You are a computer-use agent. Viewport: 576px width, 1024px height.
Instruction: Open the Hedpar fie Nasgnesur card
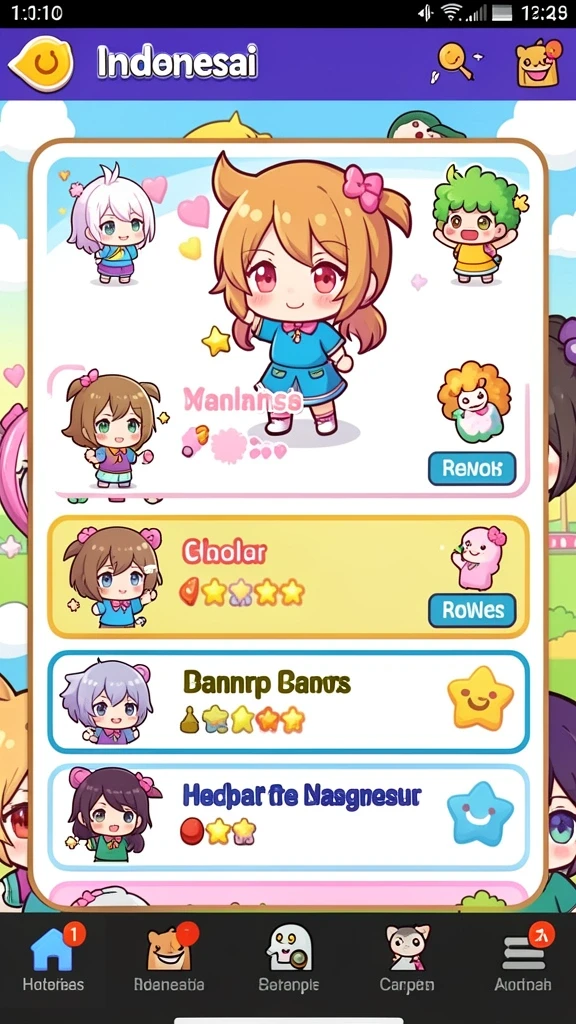coord(288,818)
